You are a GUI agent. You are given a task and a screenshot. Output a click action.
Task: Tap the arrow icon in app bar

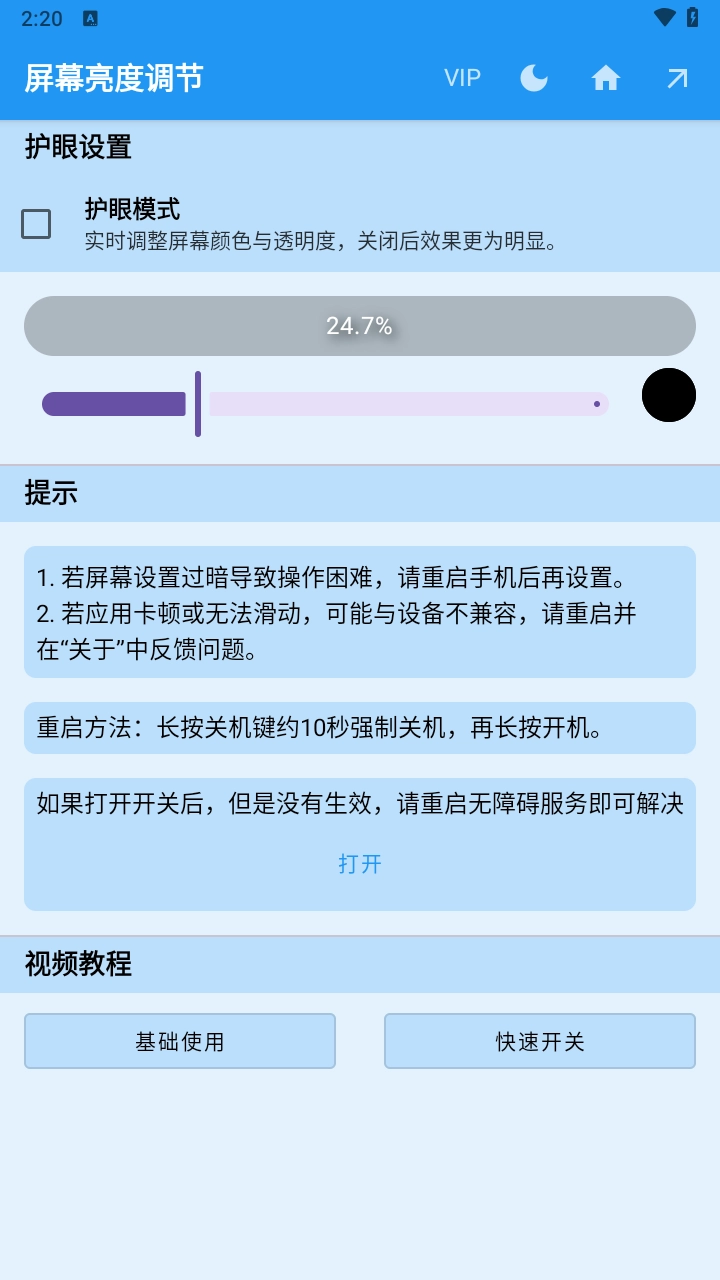point(677,78)
